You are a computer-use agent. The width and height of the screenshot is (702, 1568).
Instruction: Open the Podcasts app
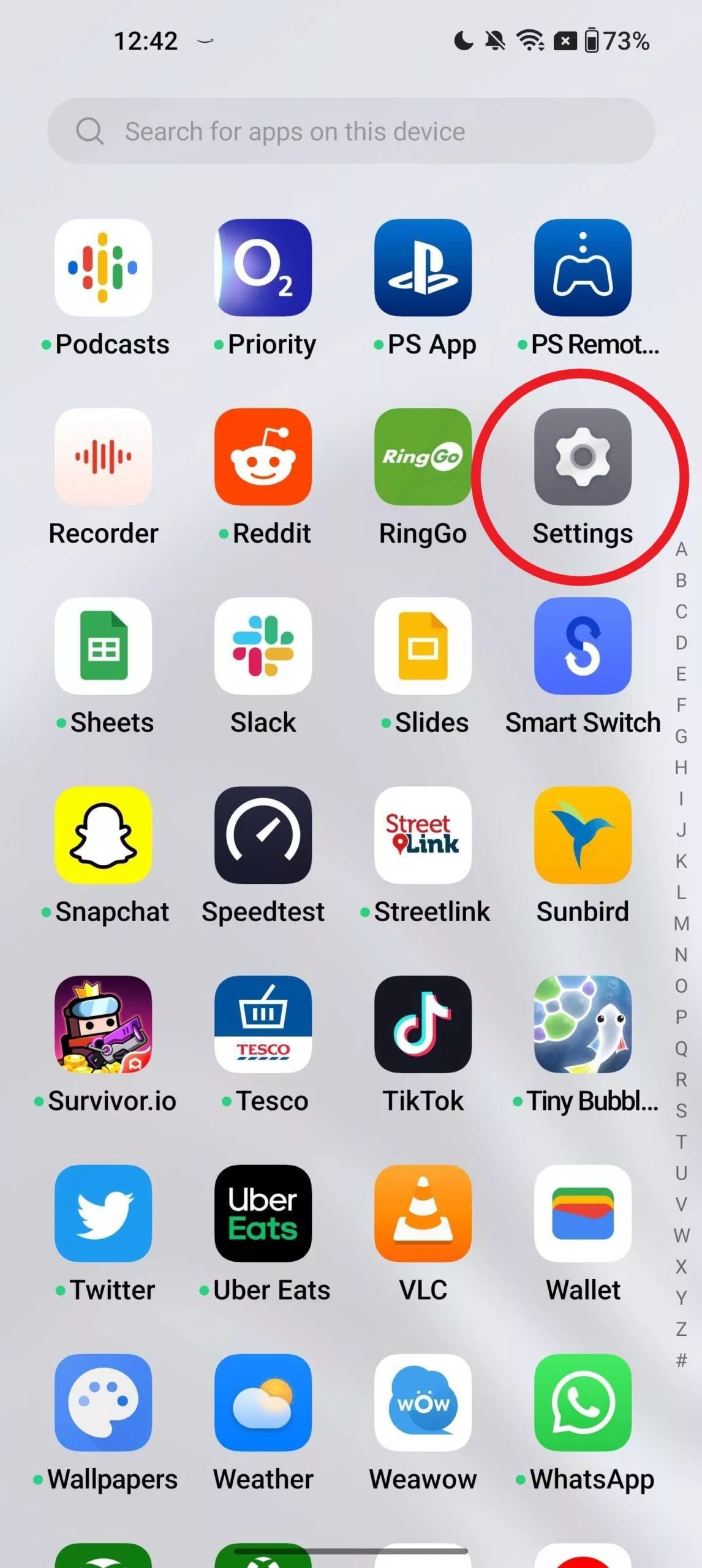[x=103, y=268]
